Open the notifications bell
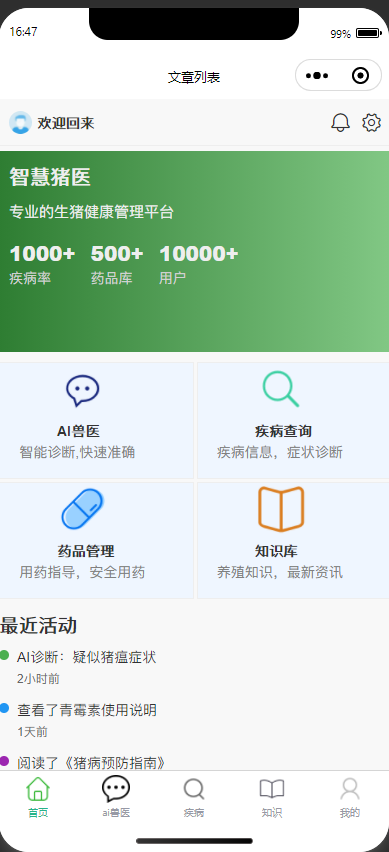The width and height of the screenshot is (389, 852). pos(340,122)
